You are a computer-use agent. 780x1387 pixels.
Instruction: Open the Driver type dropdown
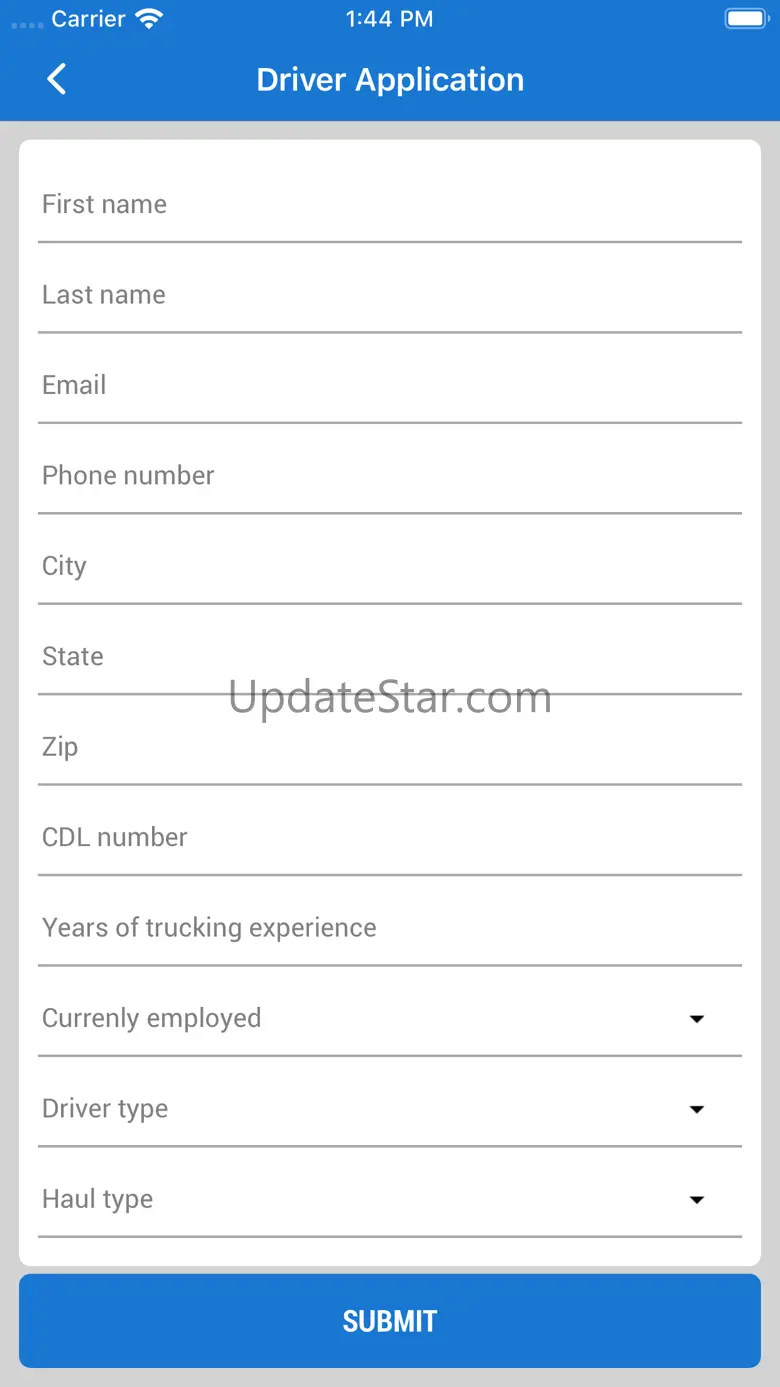pyautogui.click(x=390, y=1109)
